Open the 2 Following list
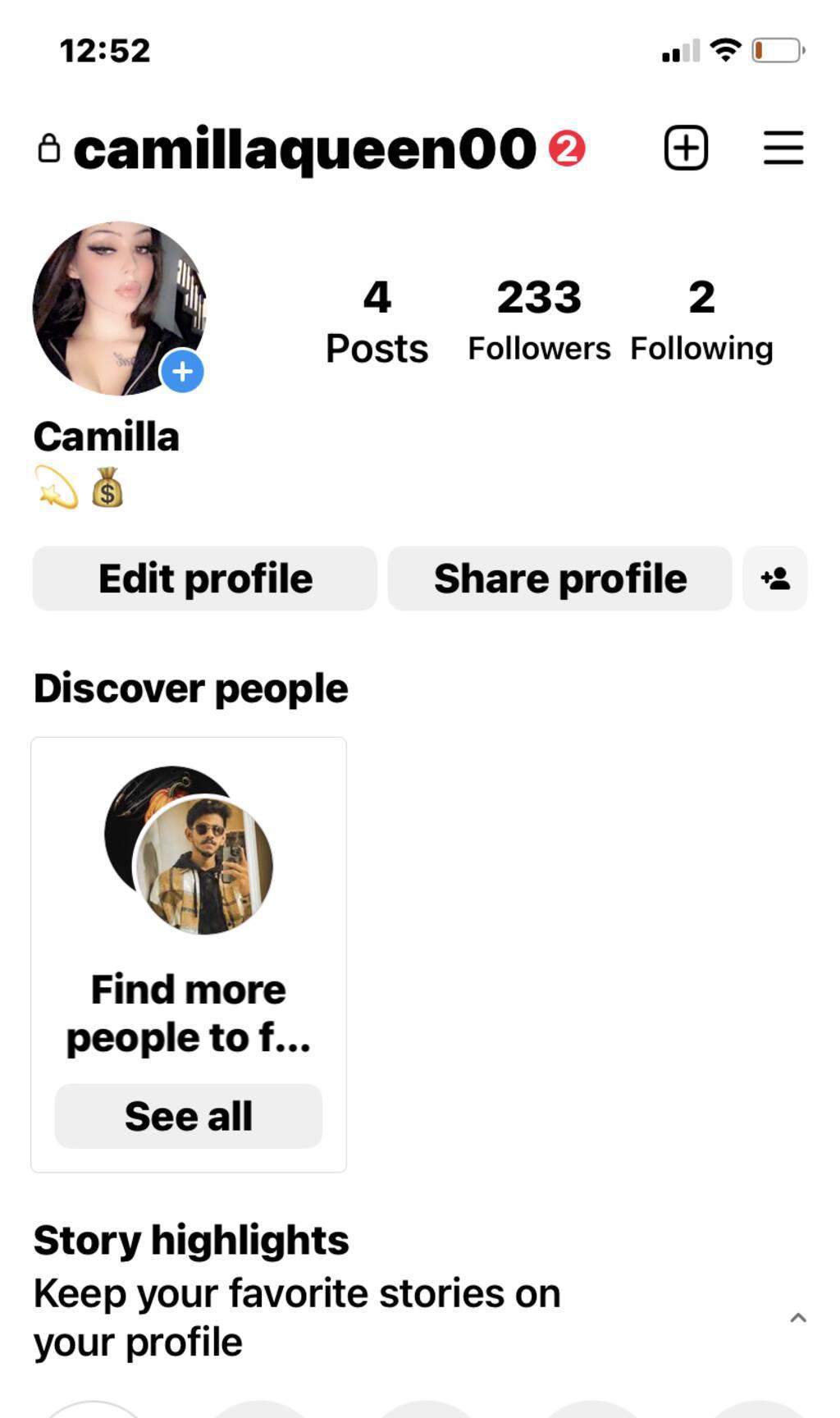Image resolution: width=840 pixels, height=1418 pixels. click(x=701, y=321)
